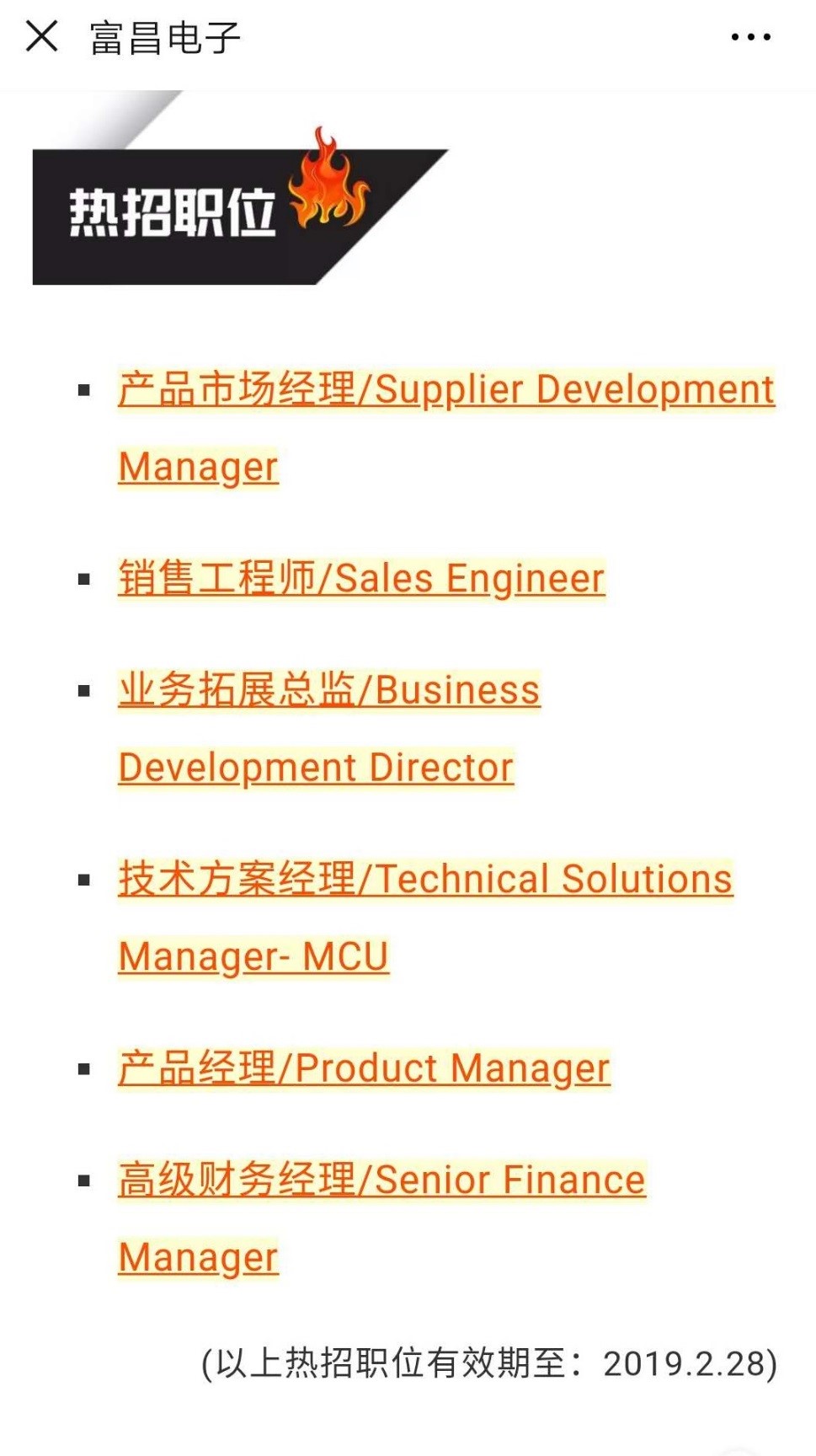Open Technical Solutions Manager- MCU link
Screen dimensions: 816x1456
(x=425, y=879)
